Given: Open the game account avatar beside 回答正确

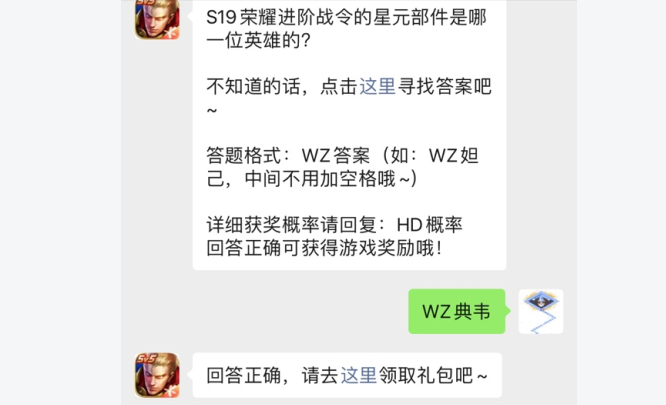Looking at the screenshot, I should (x=157, y=375).
